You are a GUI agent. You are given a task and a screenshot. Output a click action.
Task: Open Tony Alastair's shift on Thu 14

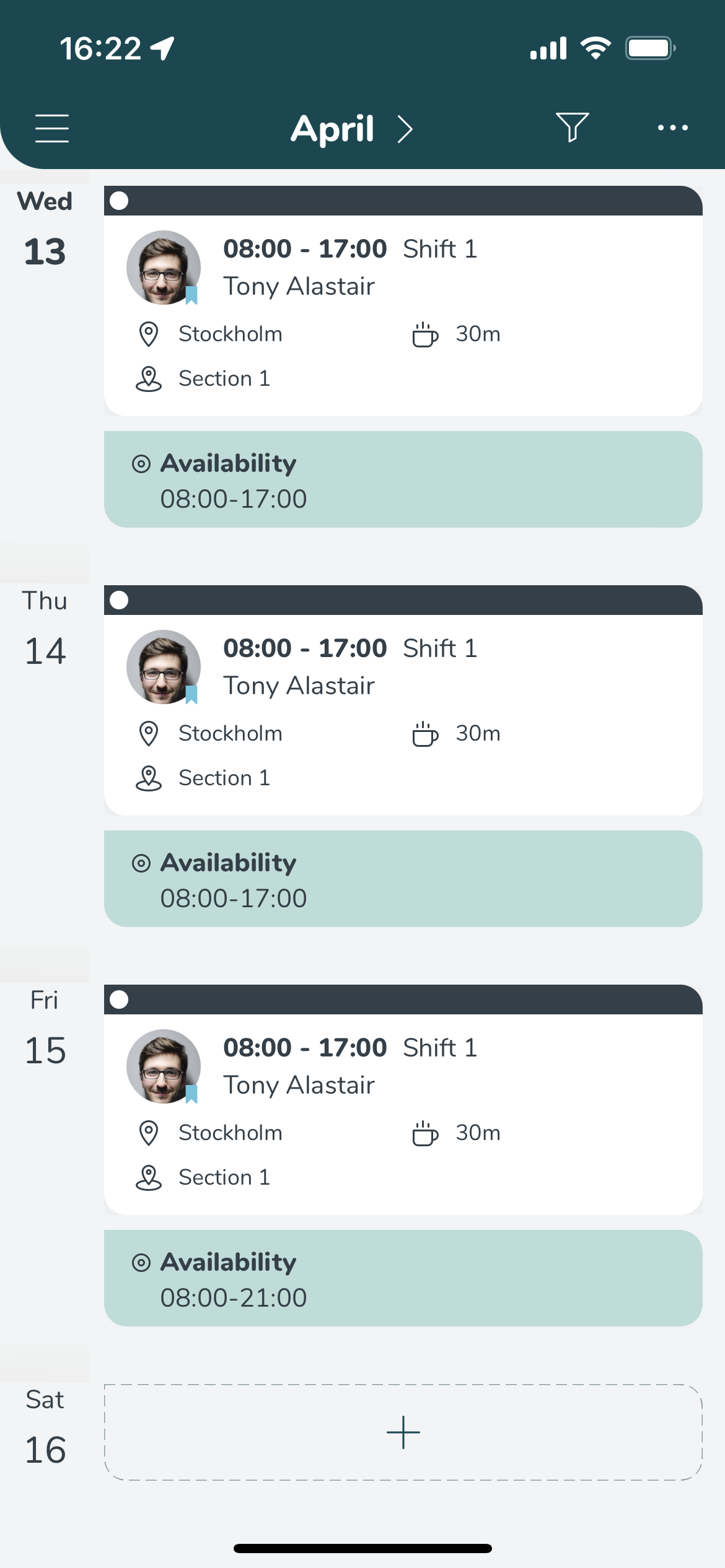pyautogui.click(x=403, y=700)
